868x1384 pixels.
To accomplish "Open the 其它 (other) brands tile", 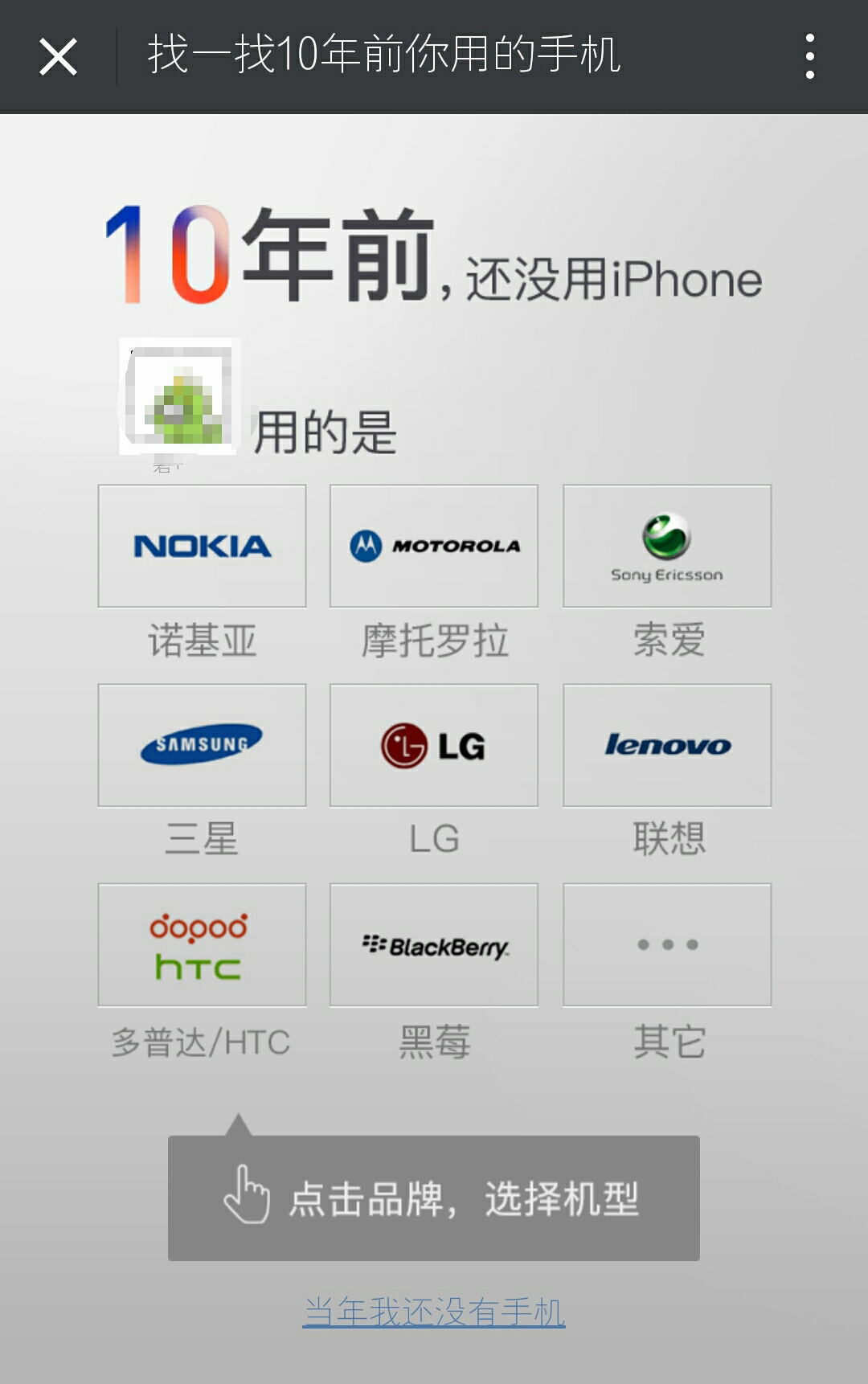I will (666, 944).
